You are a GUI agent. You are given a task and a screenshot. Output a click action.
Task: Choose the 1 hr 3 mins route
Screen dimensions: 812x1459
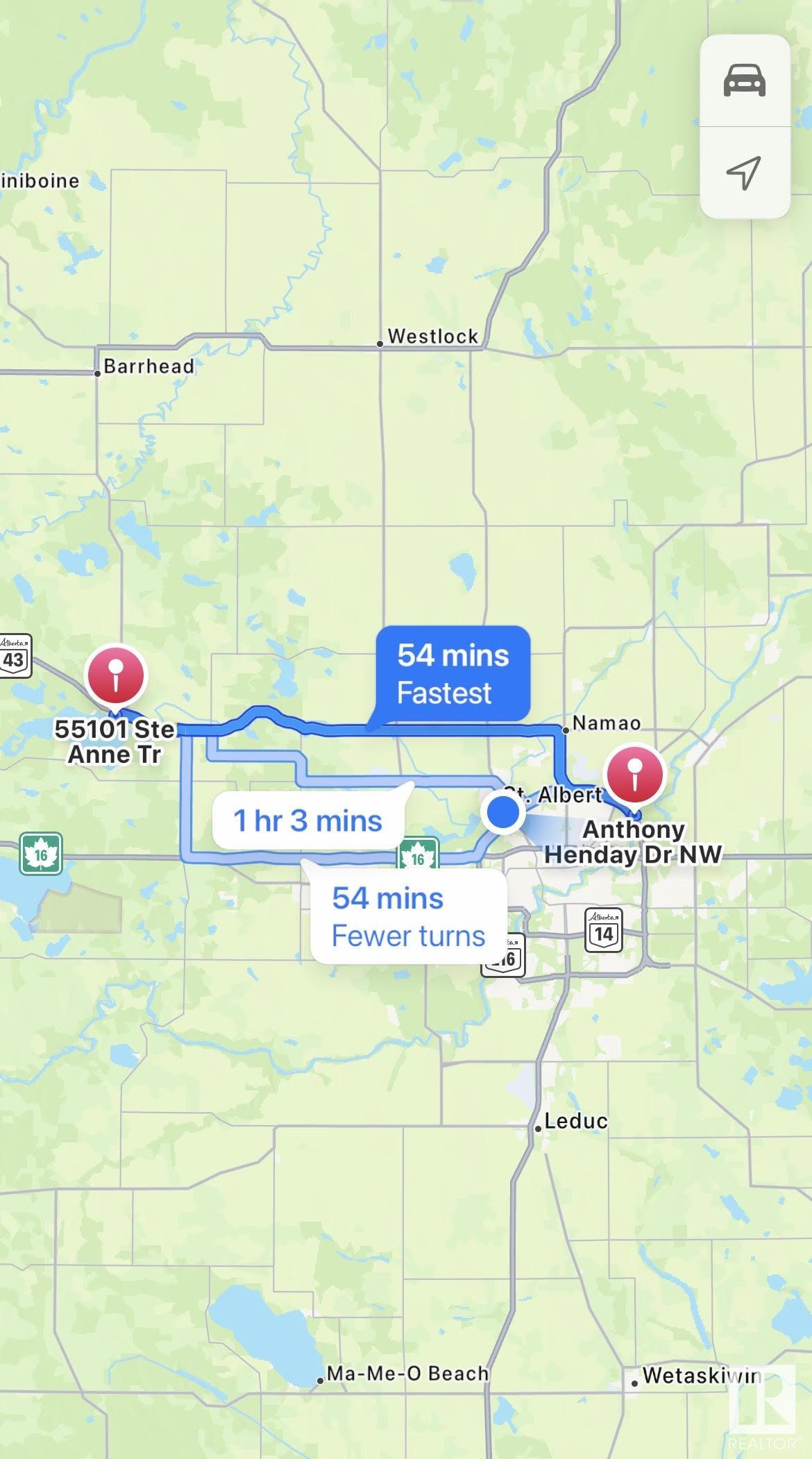pos(308,820)
